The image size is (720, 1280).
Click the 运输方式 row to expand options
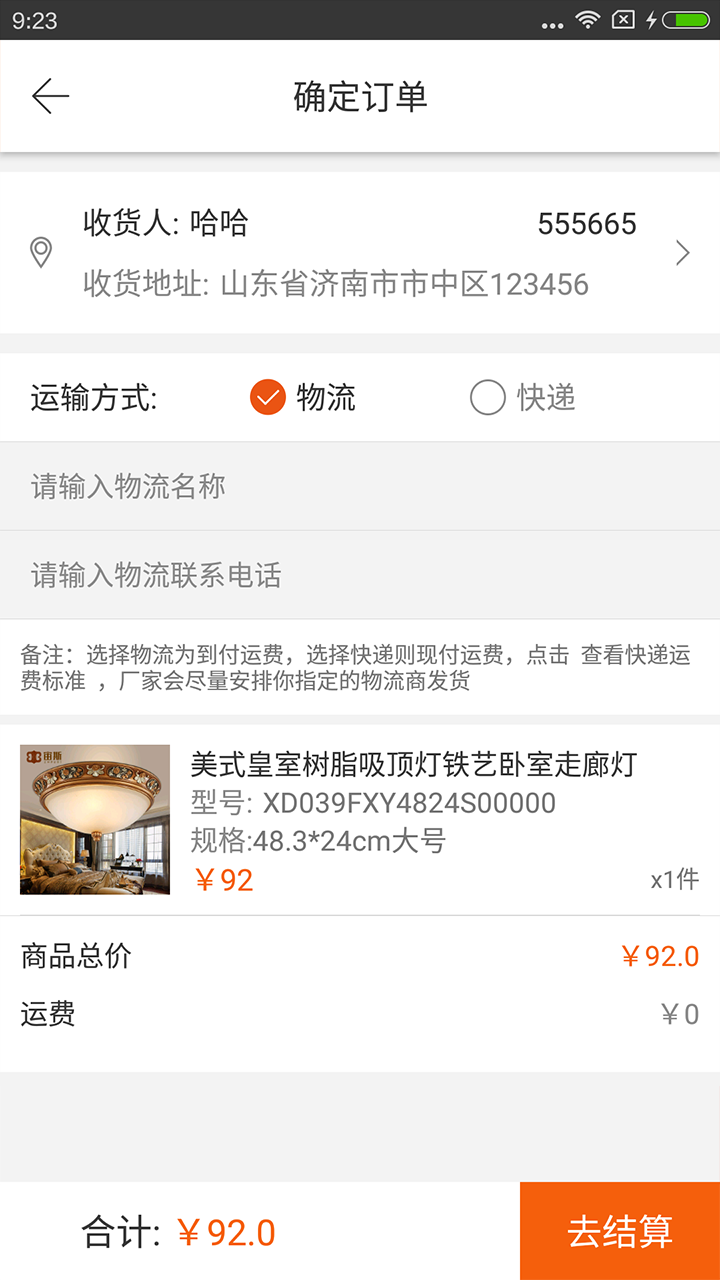tap(120, 397)
